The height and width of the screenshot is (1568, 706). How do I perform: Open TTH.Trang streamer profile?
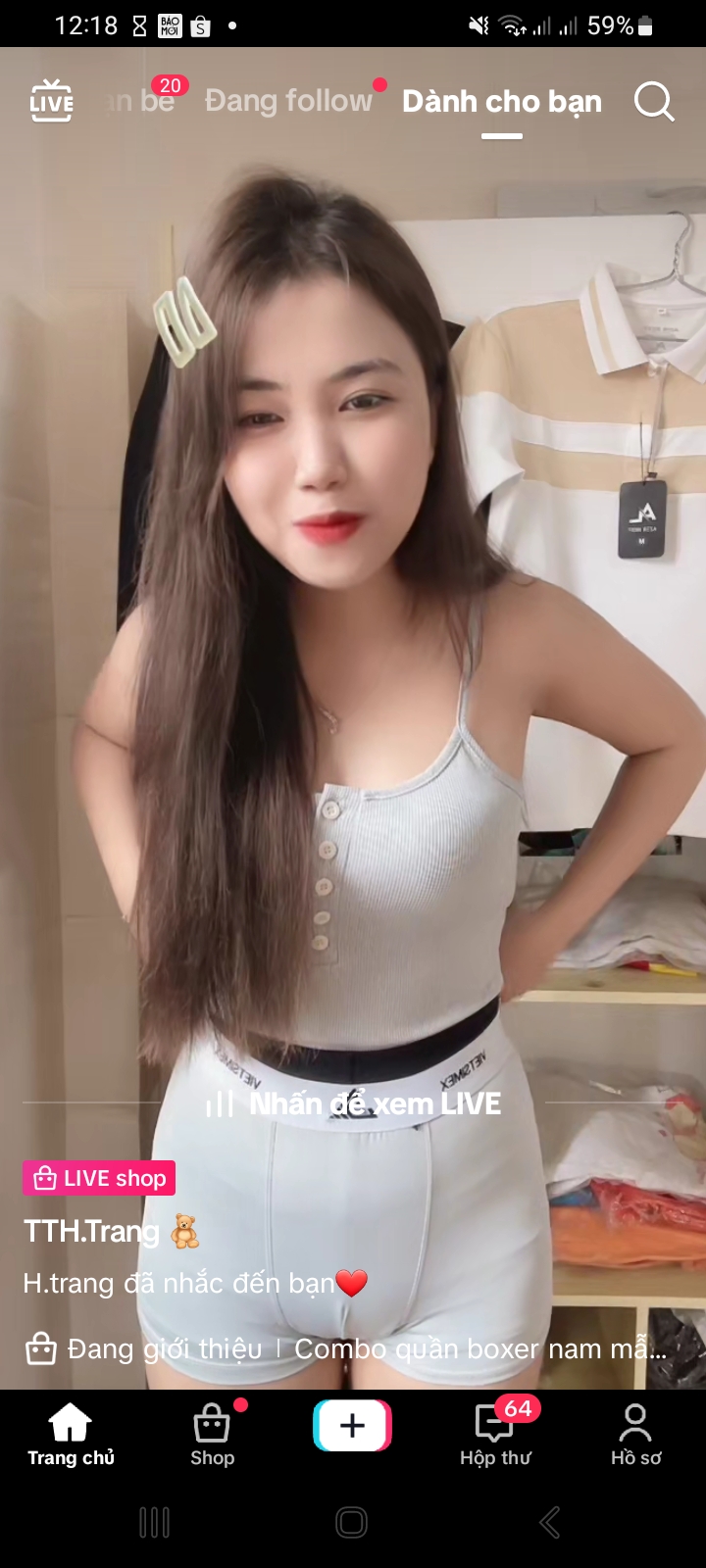[93, 1231]
